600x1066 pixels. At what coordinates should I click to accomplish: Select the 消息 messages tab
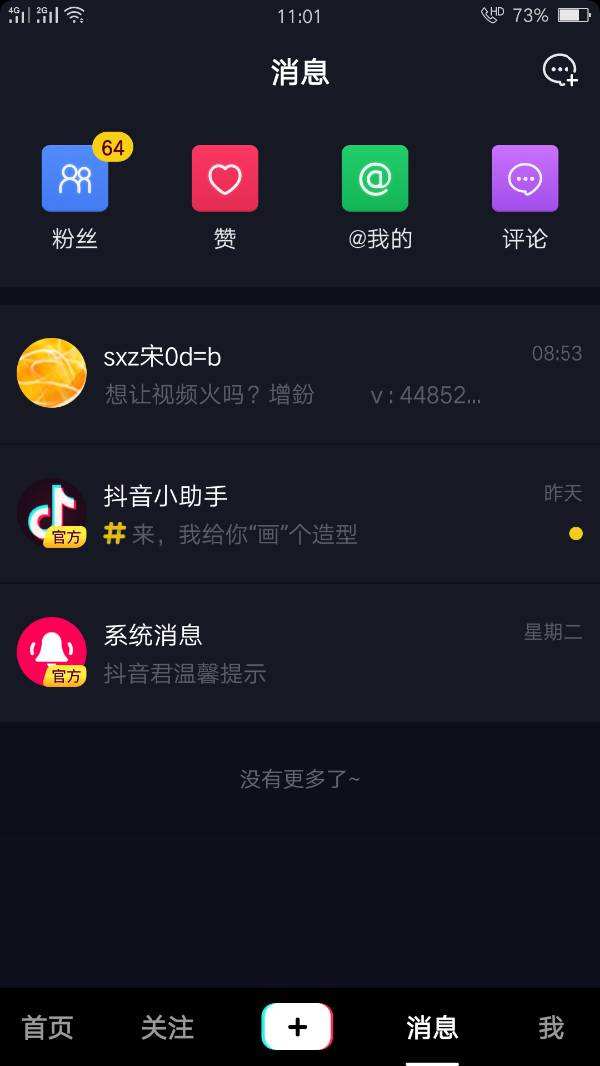[x=432, y=1027]
